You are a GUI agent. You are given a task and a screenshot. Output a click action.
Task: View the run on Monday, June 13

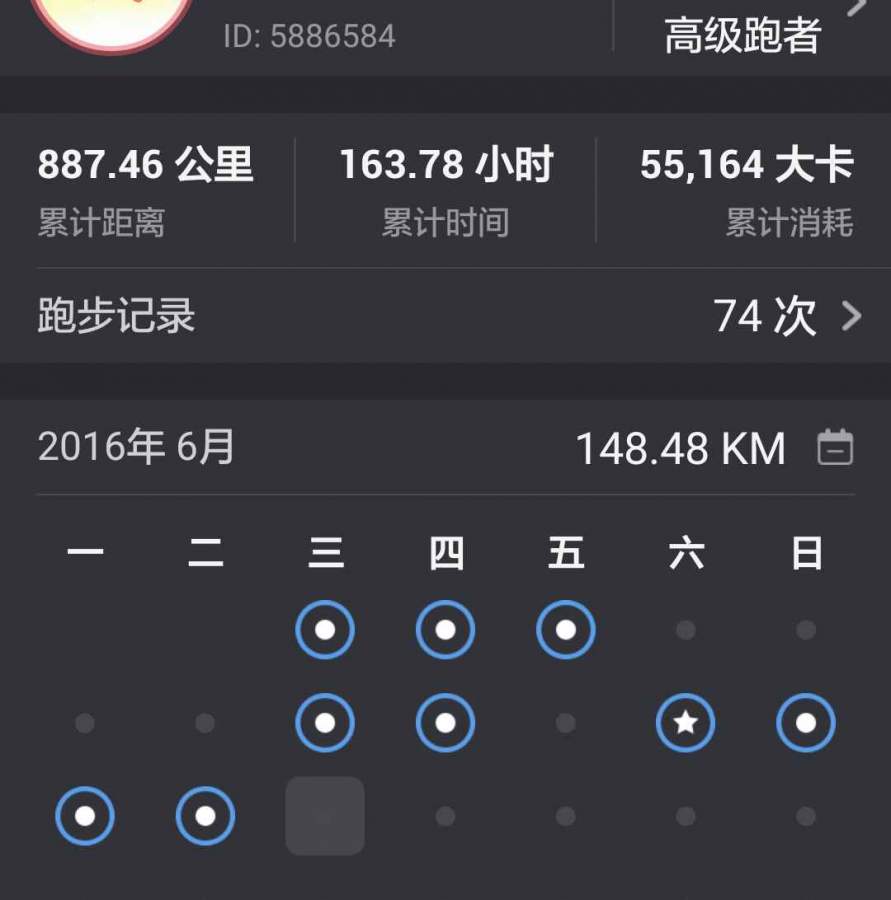(x=85, y=816)
